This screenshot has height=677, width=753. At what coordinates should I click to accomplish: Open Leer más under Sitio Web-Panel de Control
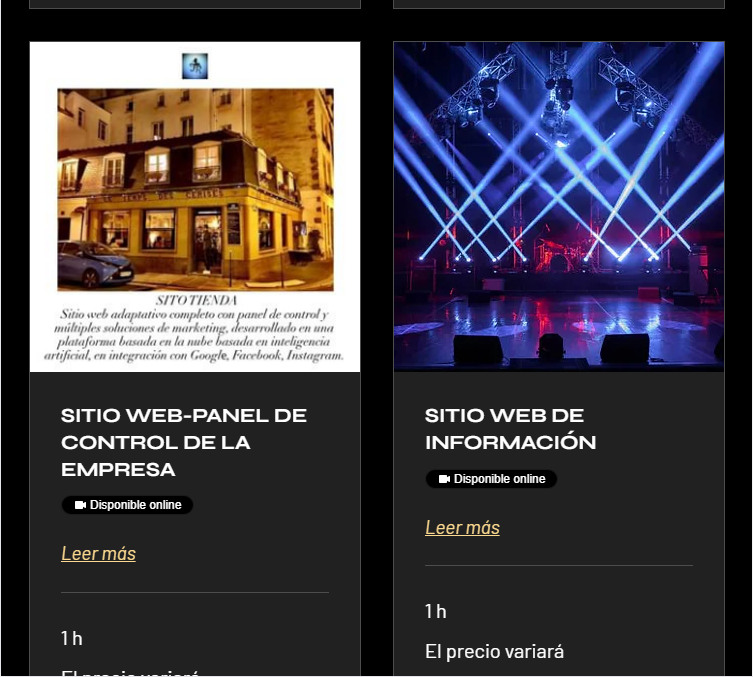98,553
